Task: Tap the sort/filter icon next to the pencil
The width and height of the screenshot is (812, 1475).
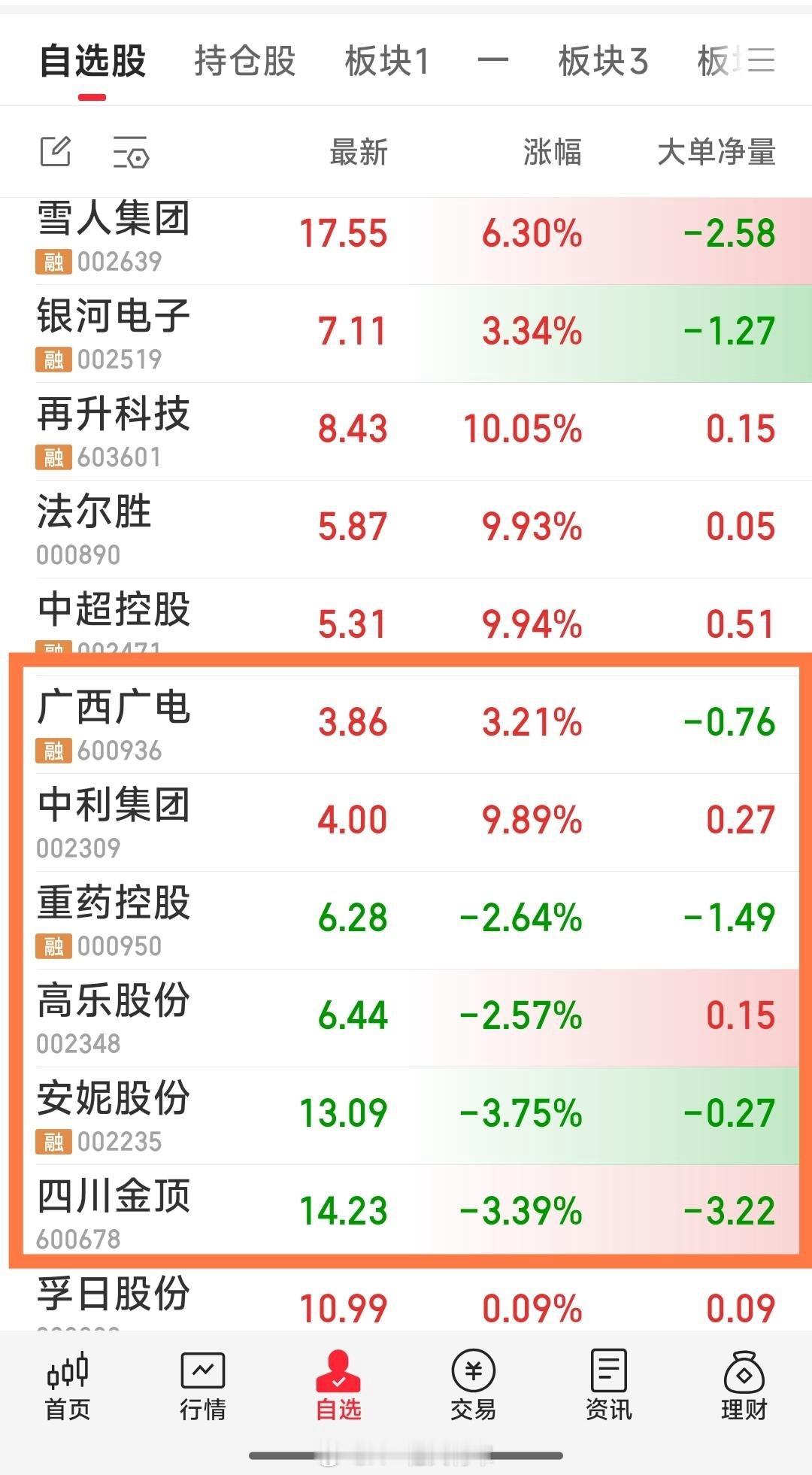Action: point(132,153)
